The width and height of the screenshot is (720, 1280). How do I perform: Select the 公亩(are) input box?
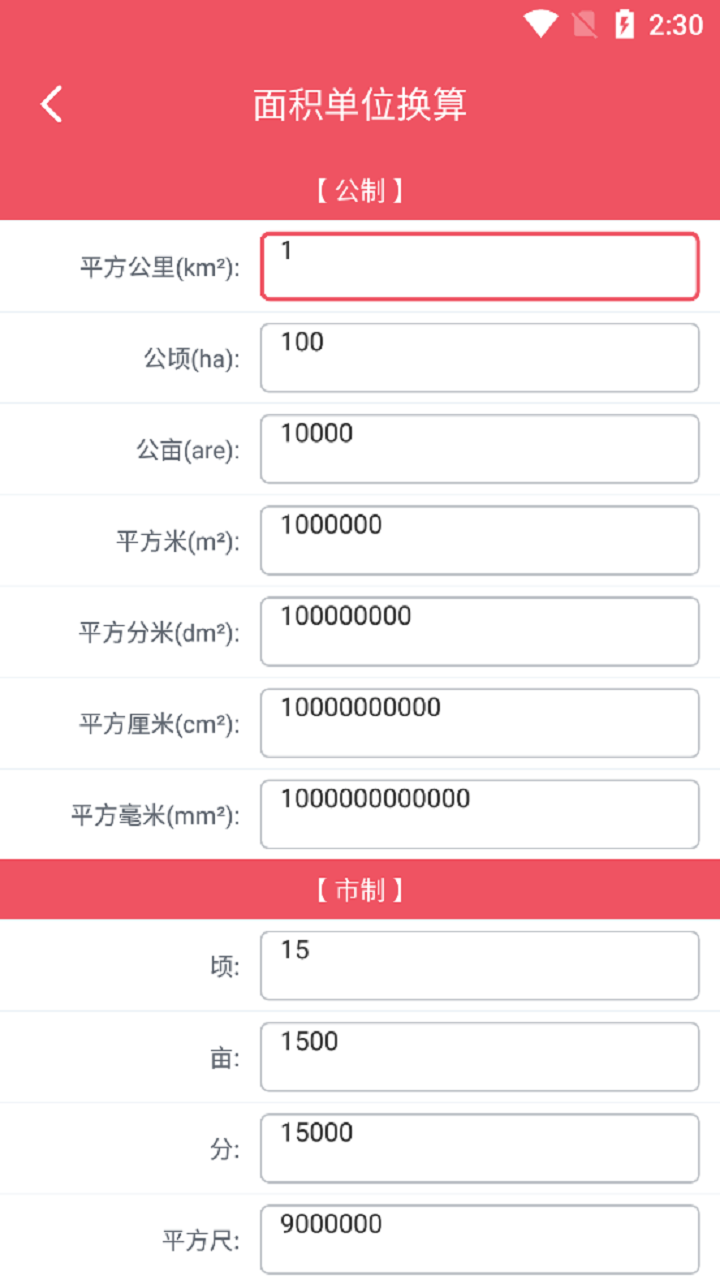tap(479, 448)
